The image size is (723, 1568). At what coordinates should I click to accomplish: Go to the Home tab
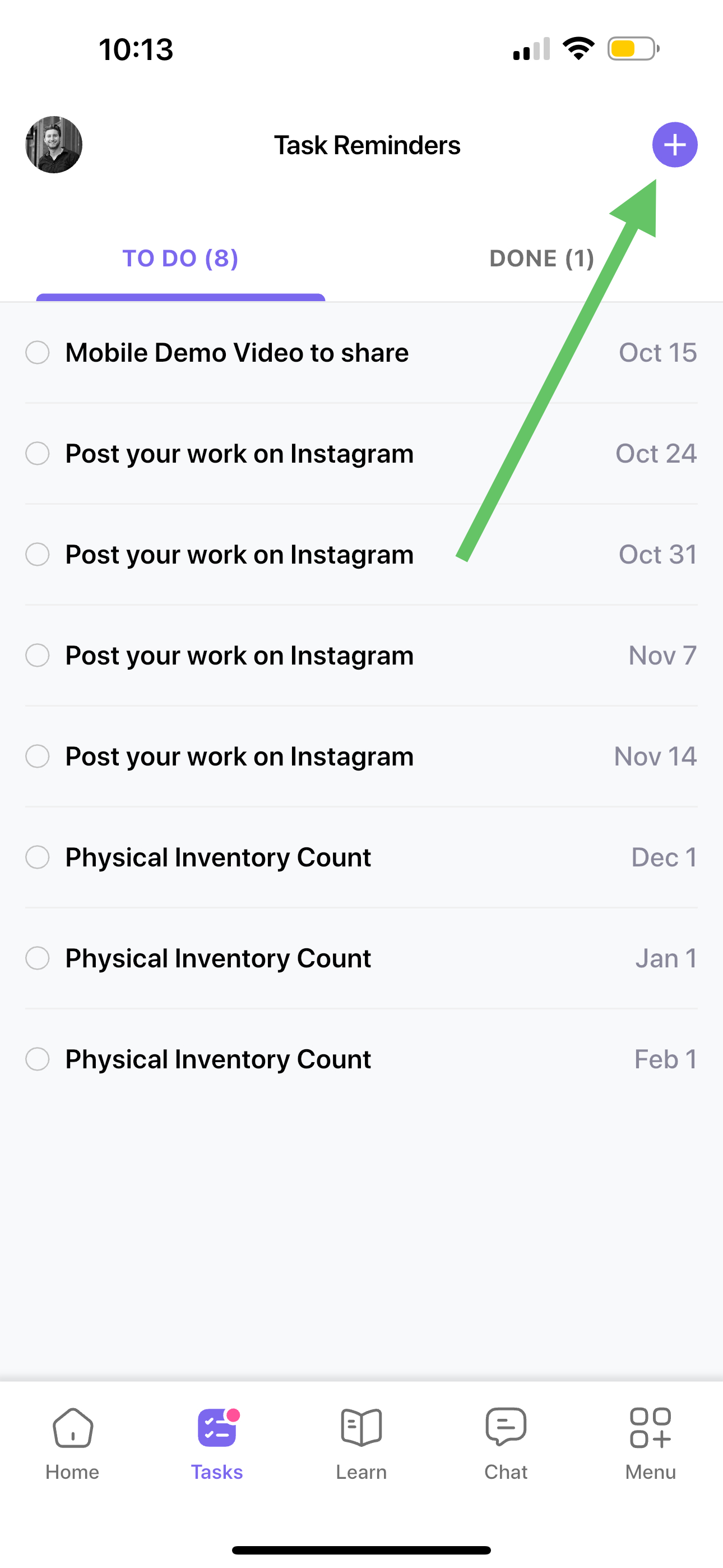coord(72,1444)
